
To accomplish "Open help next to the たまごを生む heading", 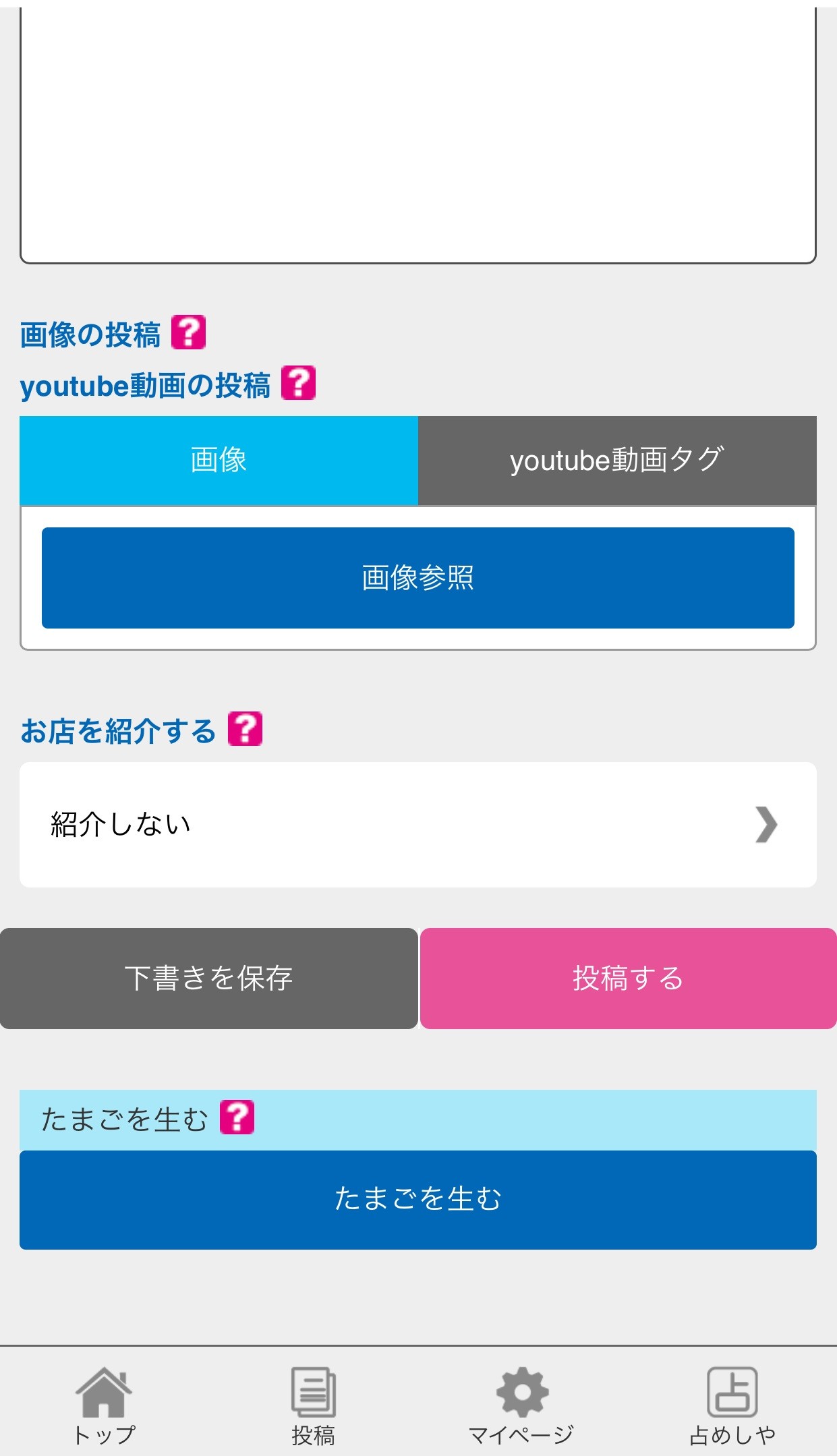I will pyautogui.click(x=237, y=1117).
